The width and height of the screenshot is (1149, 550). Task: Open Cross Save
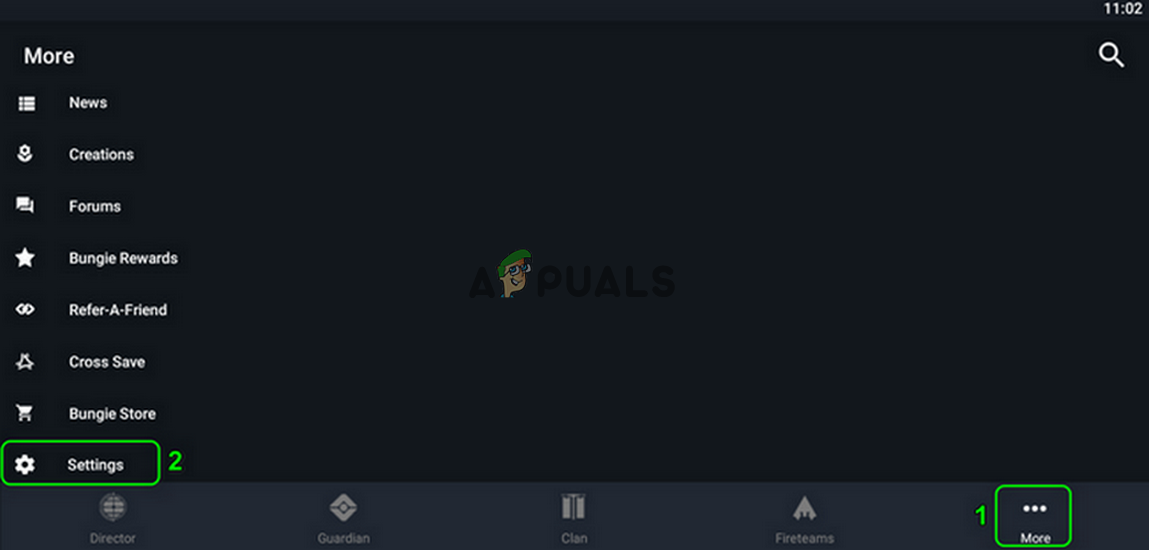coord(106,362)
